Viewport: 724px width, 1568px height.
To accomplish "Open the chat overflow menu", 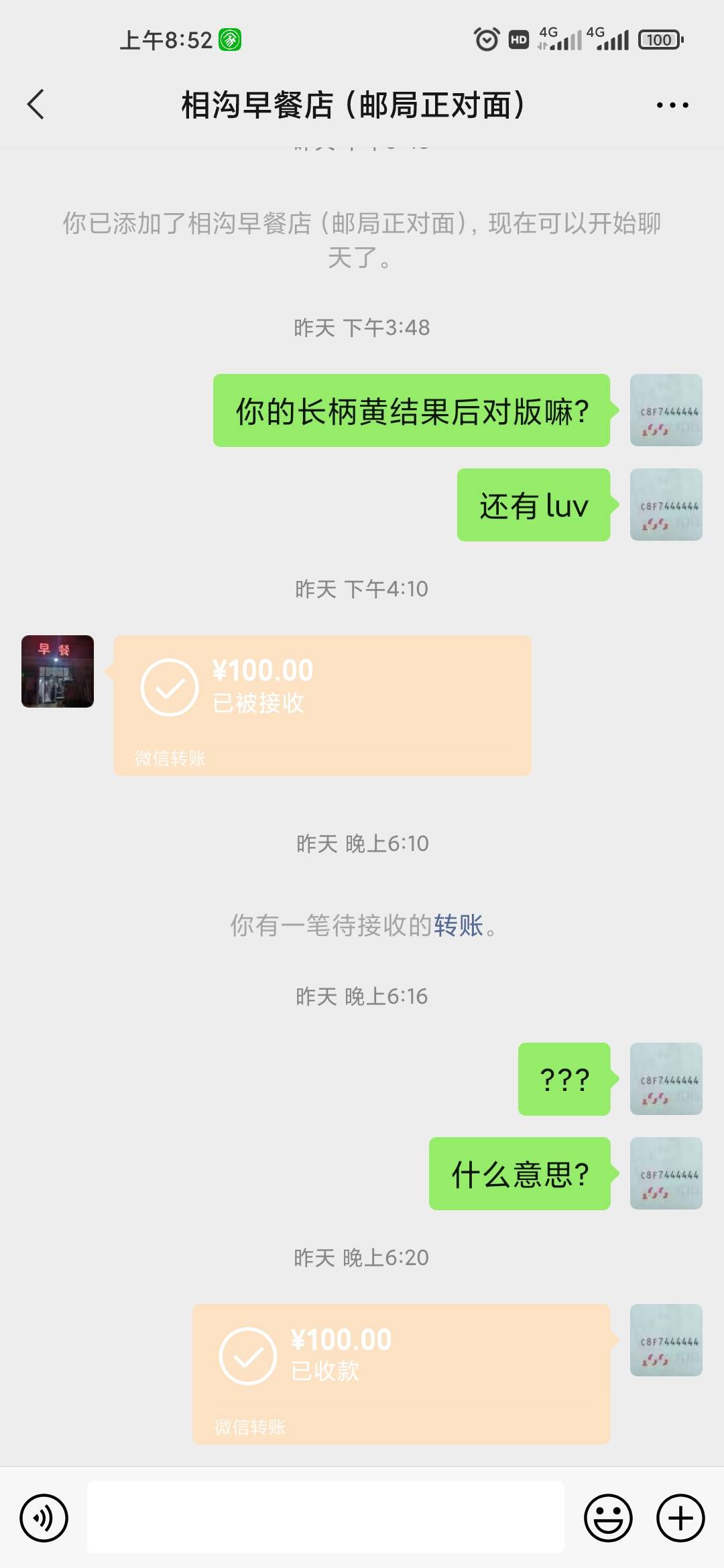I will (x=672, y=105).
